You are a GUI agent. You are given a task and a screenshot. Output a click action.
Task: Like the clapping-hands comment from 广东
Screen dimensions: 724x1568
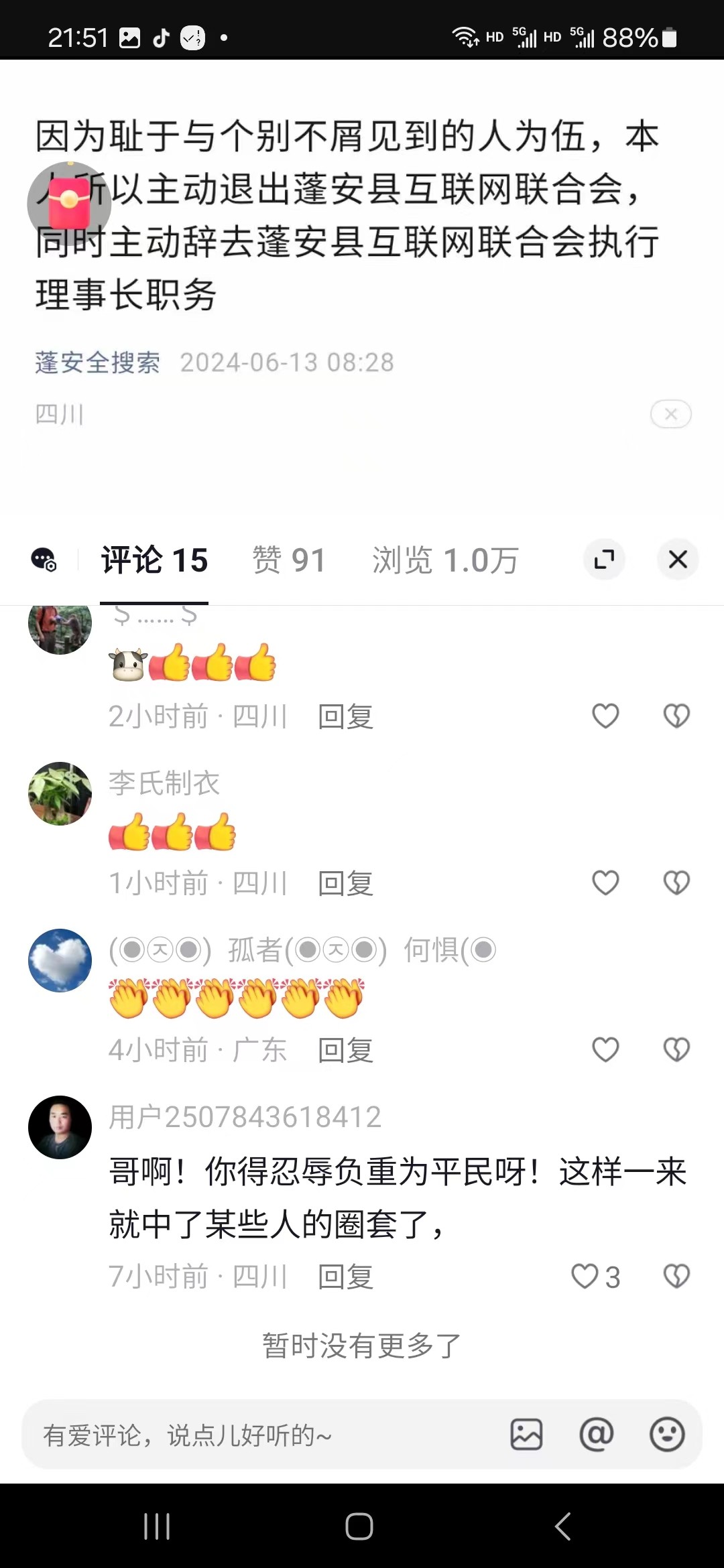click(x=605, y=1049)
